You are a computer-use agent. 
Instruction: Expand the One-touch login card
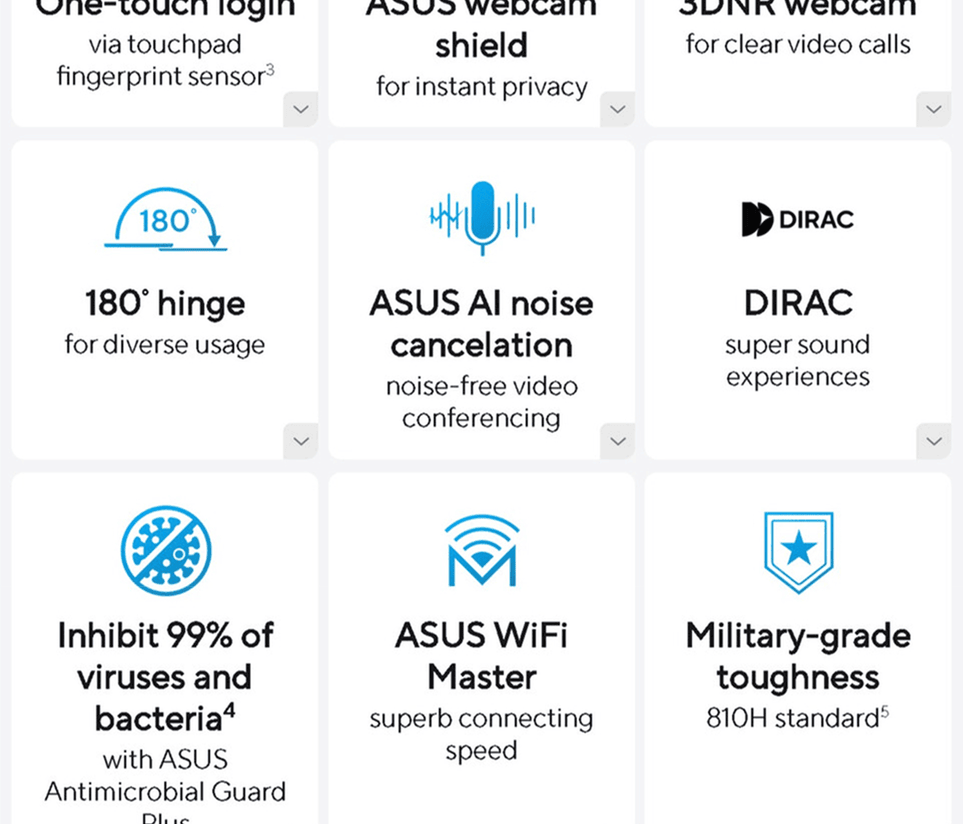[301, 109]
